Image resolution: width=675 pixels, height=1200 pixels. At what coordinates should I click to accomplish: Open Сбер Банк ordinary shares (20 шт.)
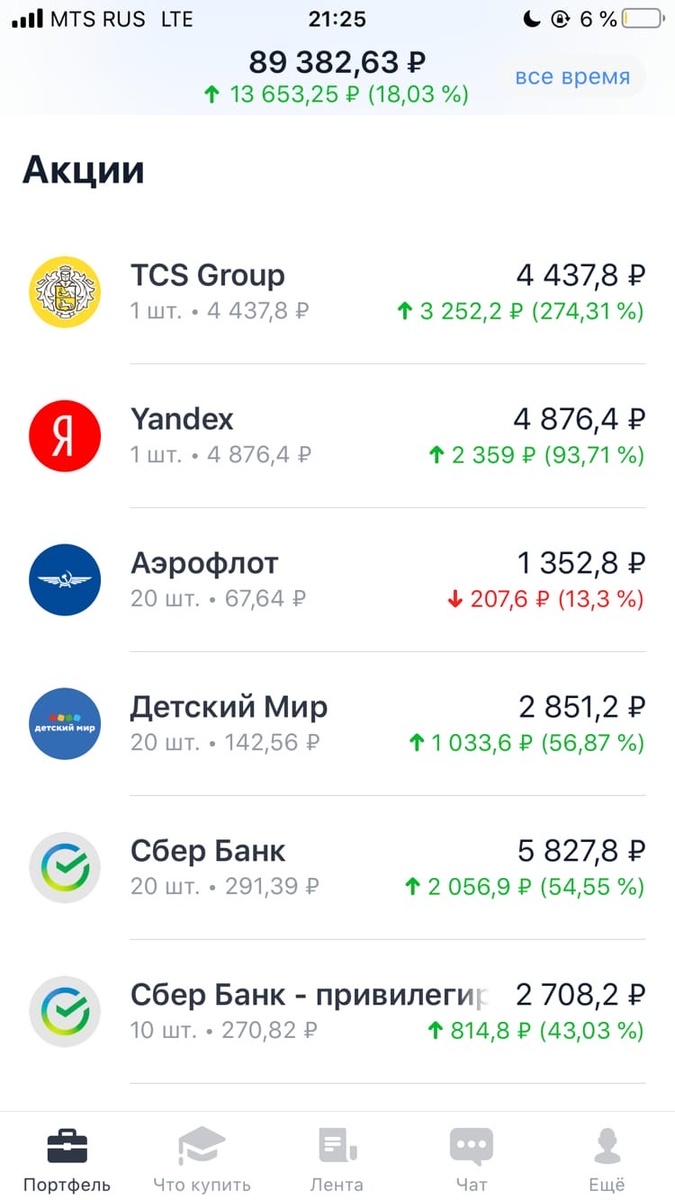(337, 867)
